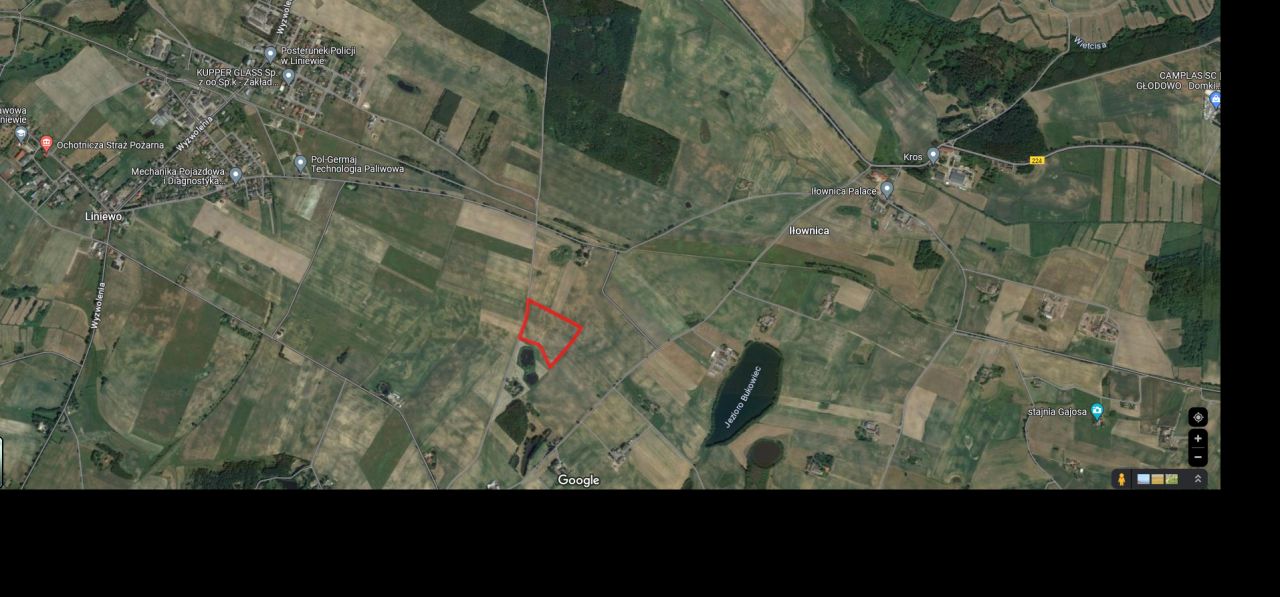Viewport: 1280px width, 597px height.
Task: Open Posterunek Policji w Liniewie marker
Action: [x=270, y=53]
